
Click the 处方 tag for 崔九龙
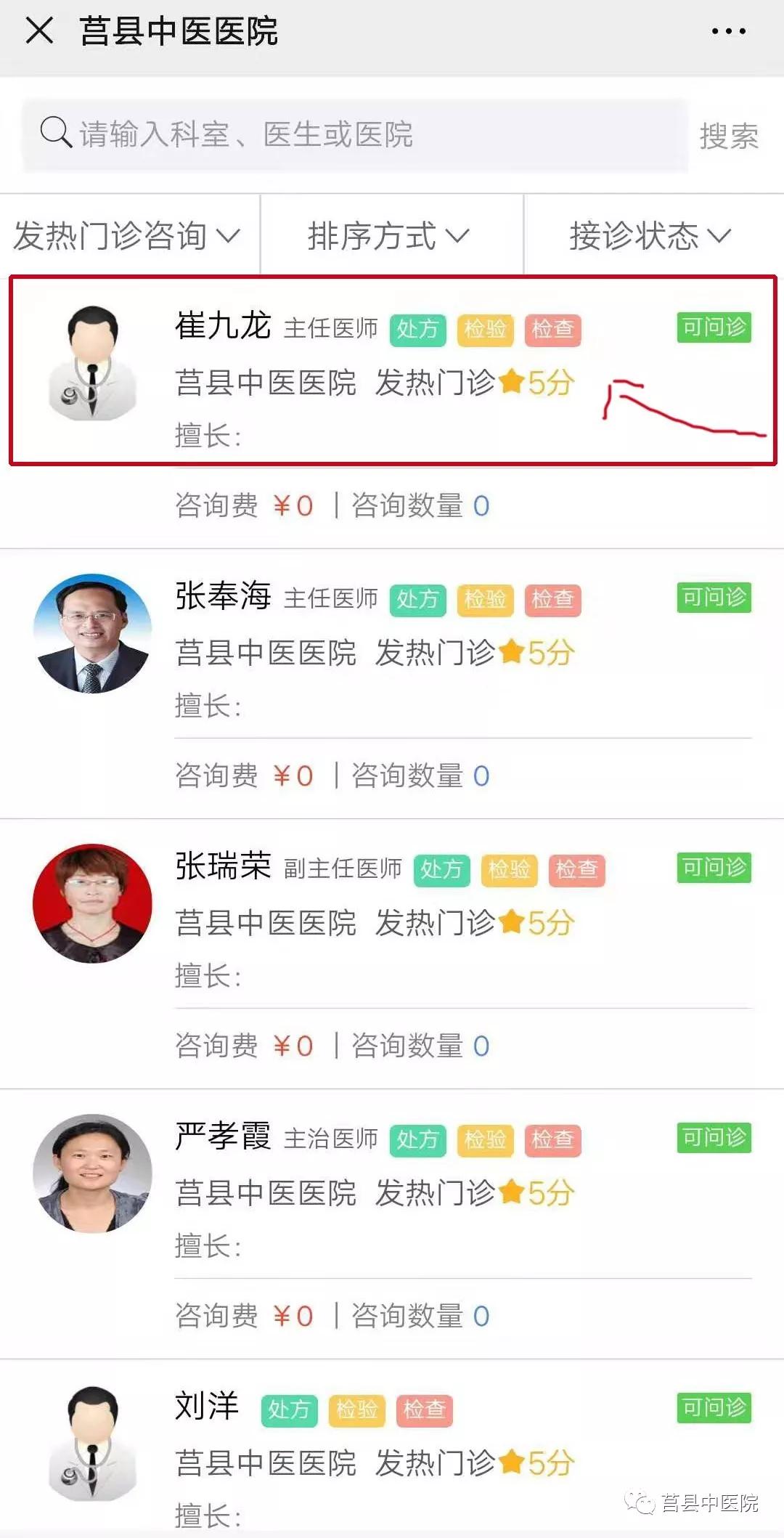(419, 330)
